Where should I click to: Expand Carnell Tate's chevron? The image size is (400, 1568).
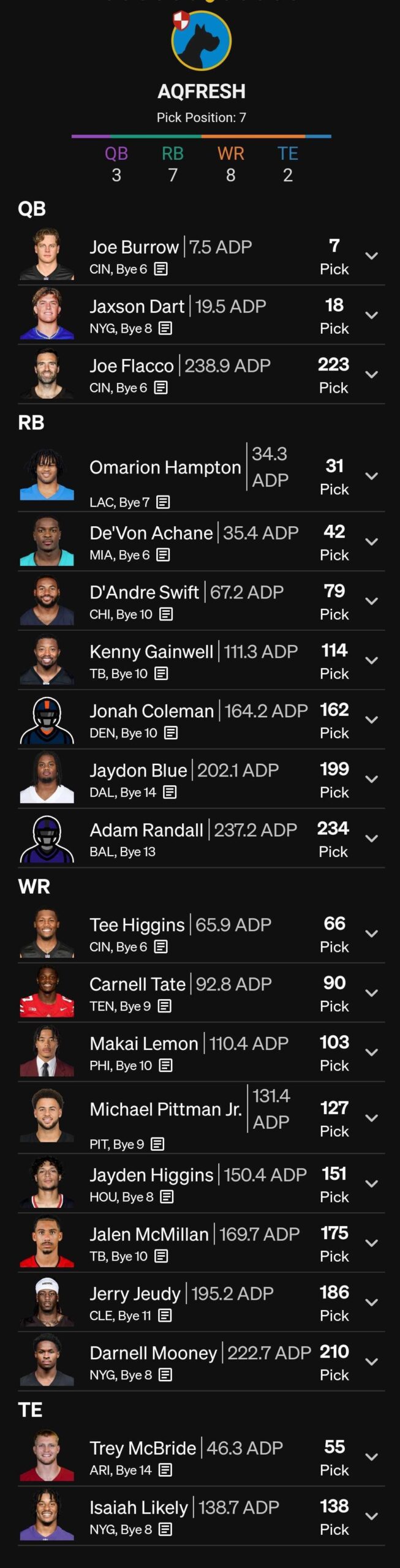coord(371,993)
